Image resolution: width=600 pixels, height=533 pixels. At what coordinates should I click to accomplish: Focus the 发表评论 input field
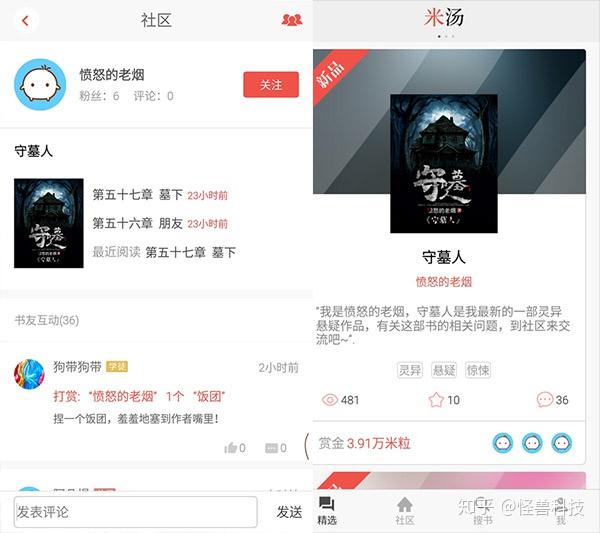pos(135,512)
